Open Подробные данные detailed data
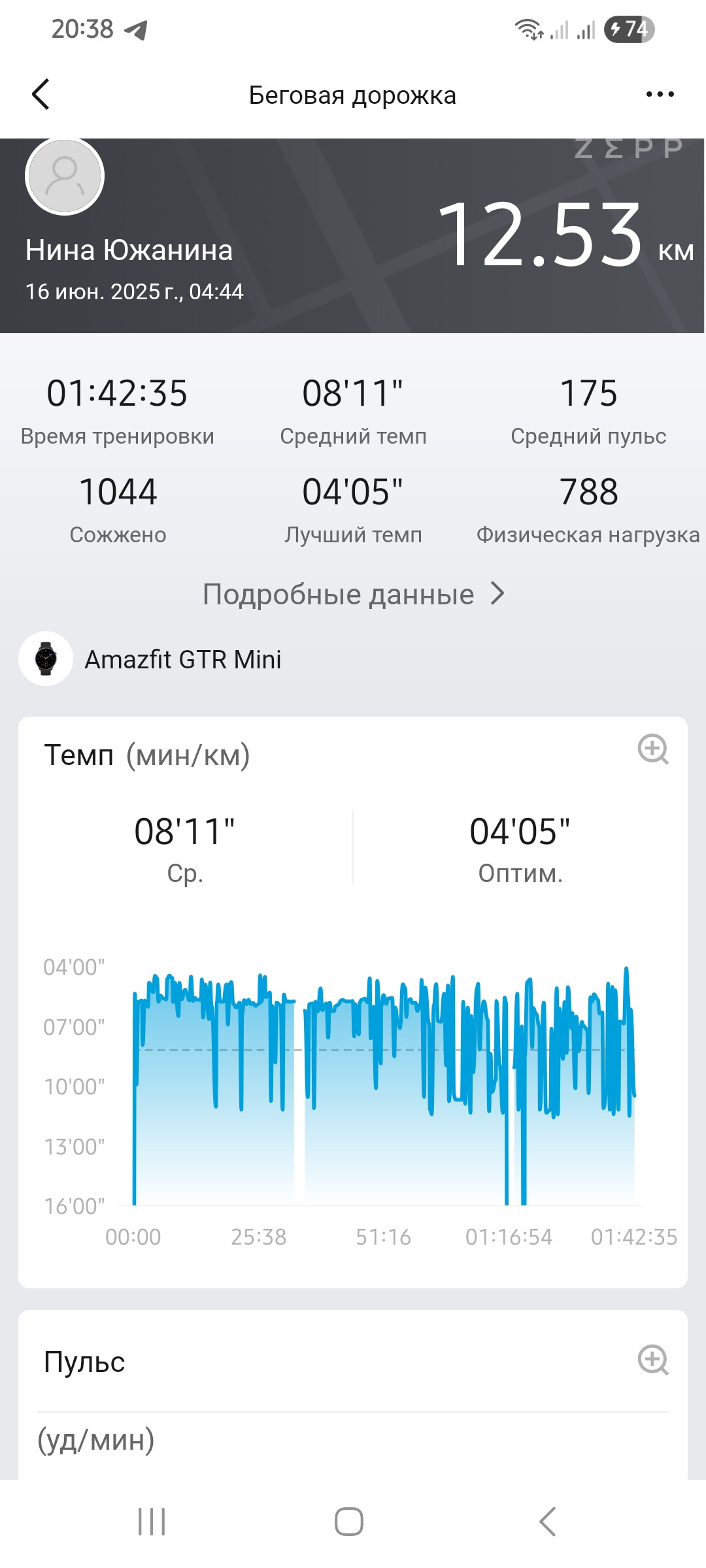 point(353,594)
